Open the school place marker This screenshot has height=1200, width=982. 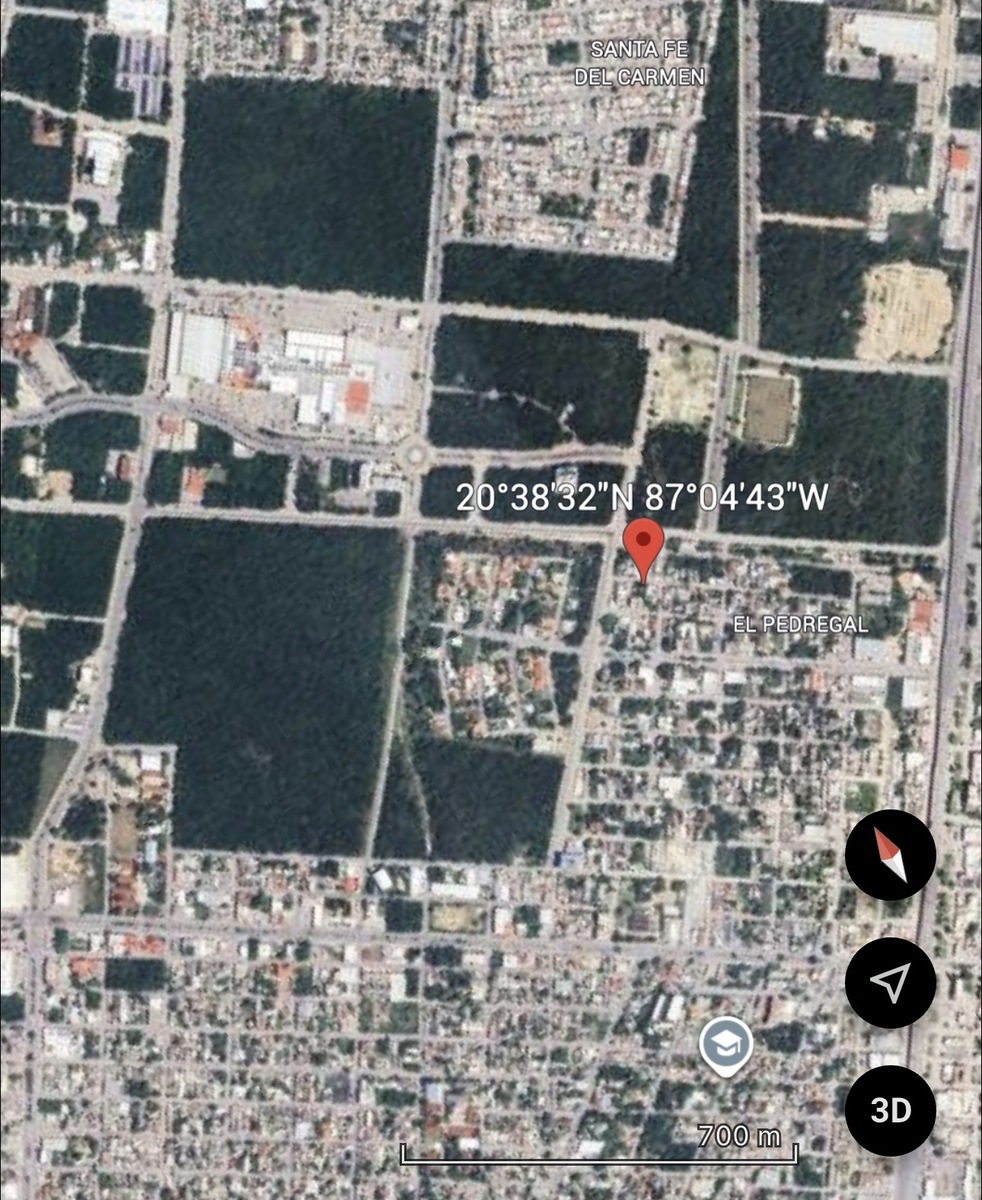(726, 1046)
